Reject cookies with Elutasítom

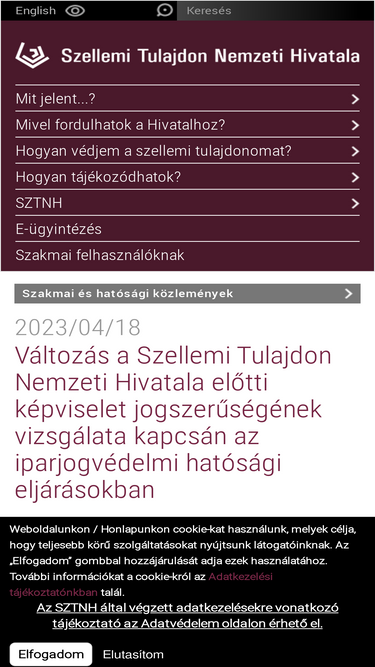tap(133, 654)
